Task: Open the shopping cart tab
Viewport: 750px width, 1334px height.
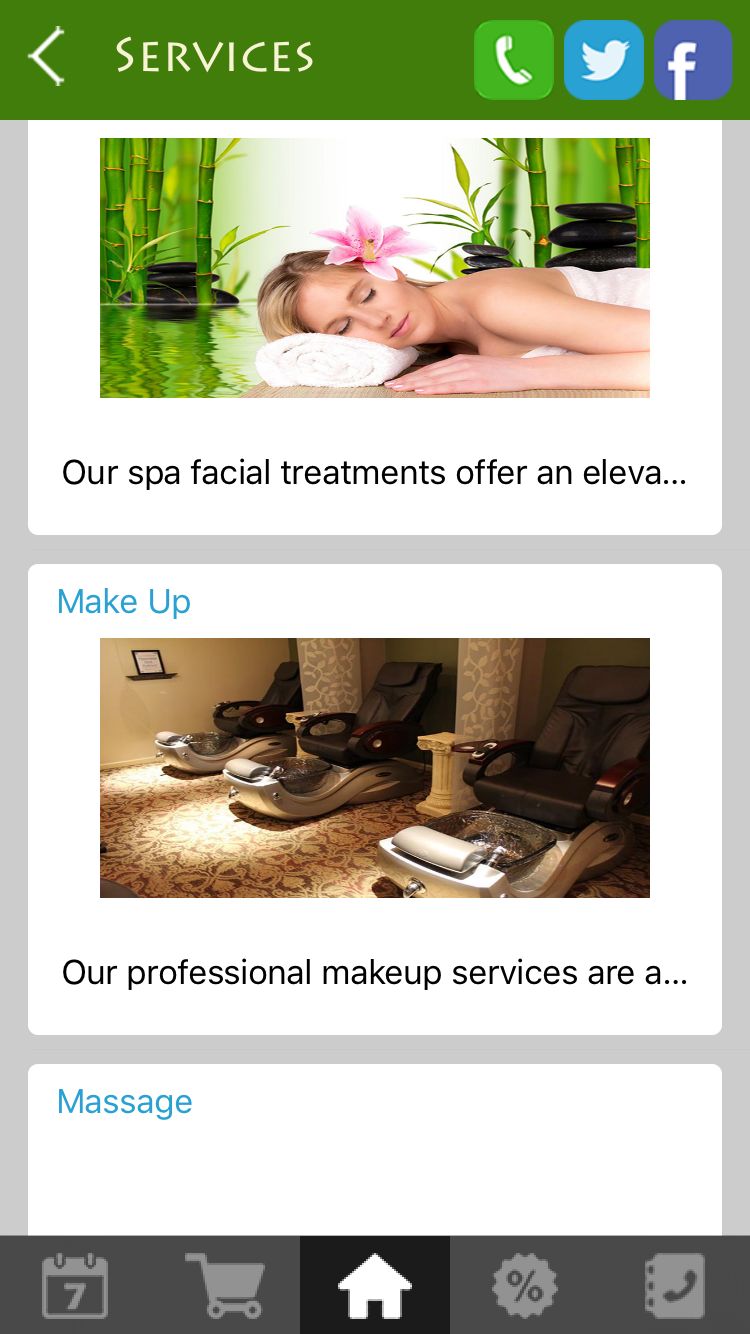Action: click(225, 1285)
